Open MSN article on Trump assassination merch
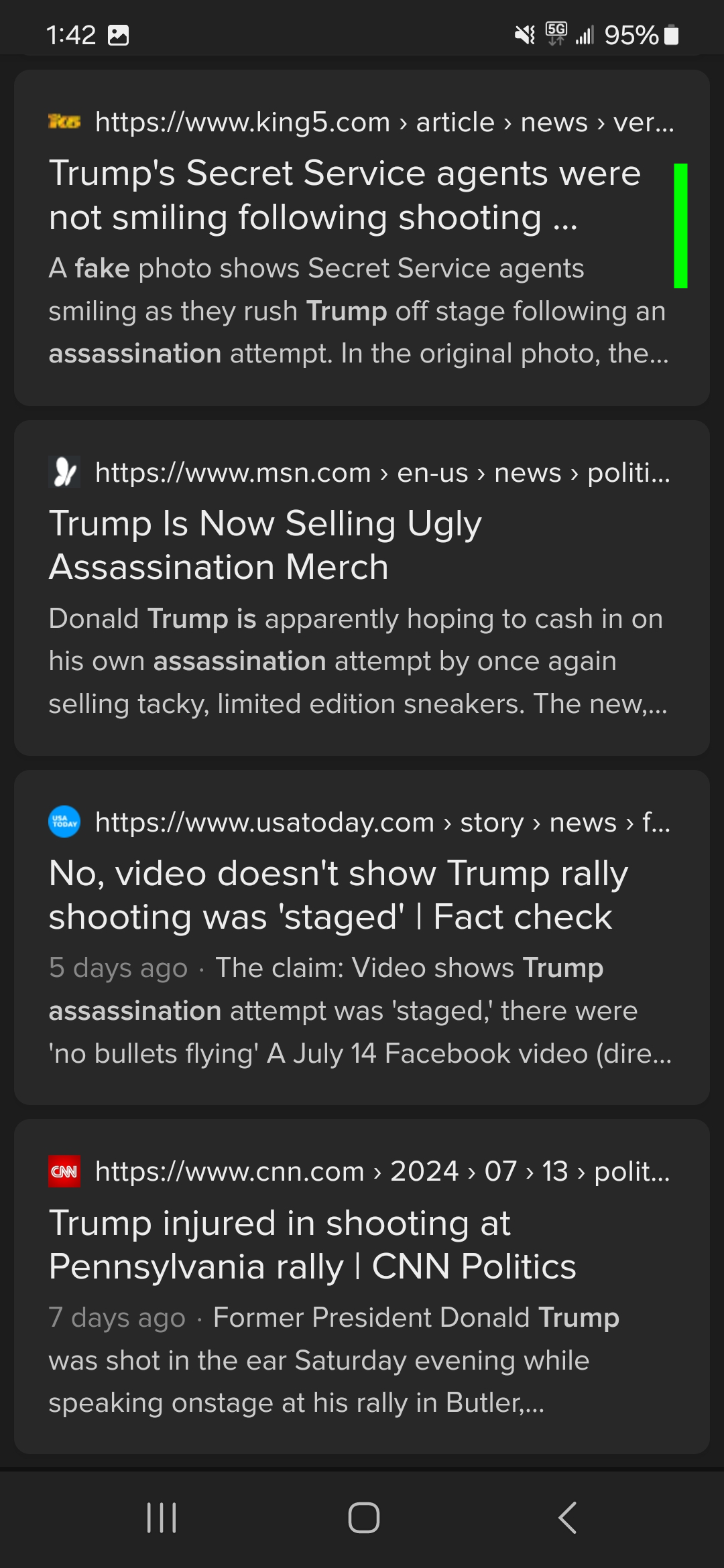 coord(265,545)
